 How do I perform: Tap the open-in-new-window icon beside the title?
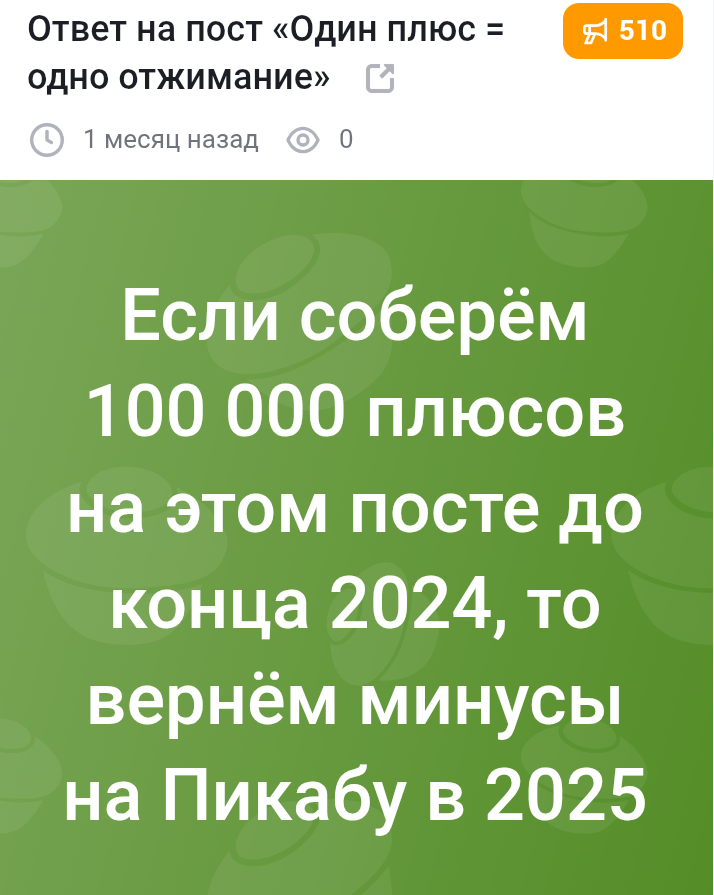(380, 78)
